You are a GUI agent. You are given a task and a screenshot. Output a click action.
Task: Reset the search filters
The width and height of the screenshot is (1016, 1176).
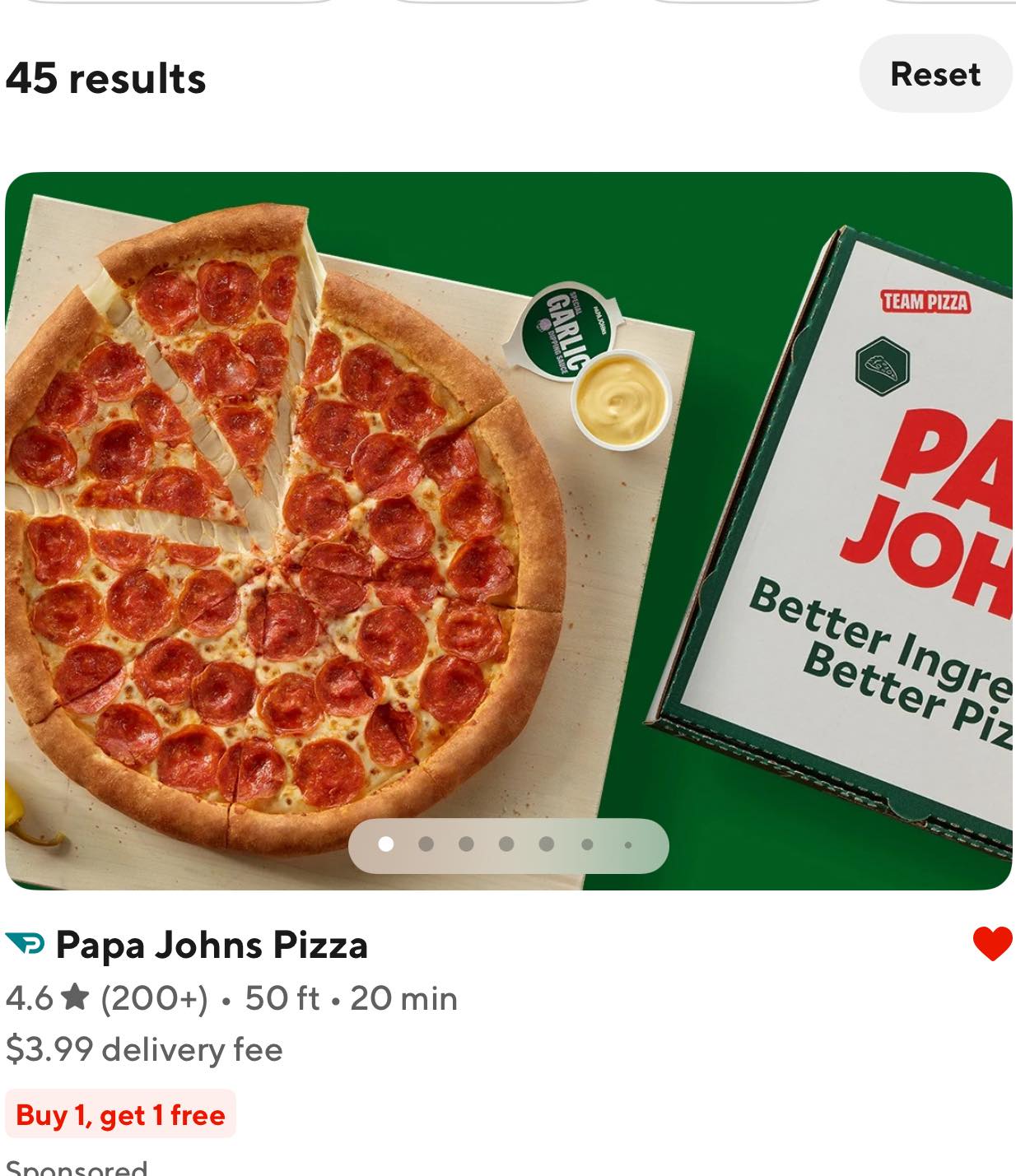(x=934, y=74)
